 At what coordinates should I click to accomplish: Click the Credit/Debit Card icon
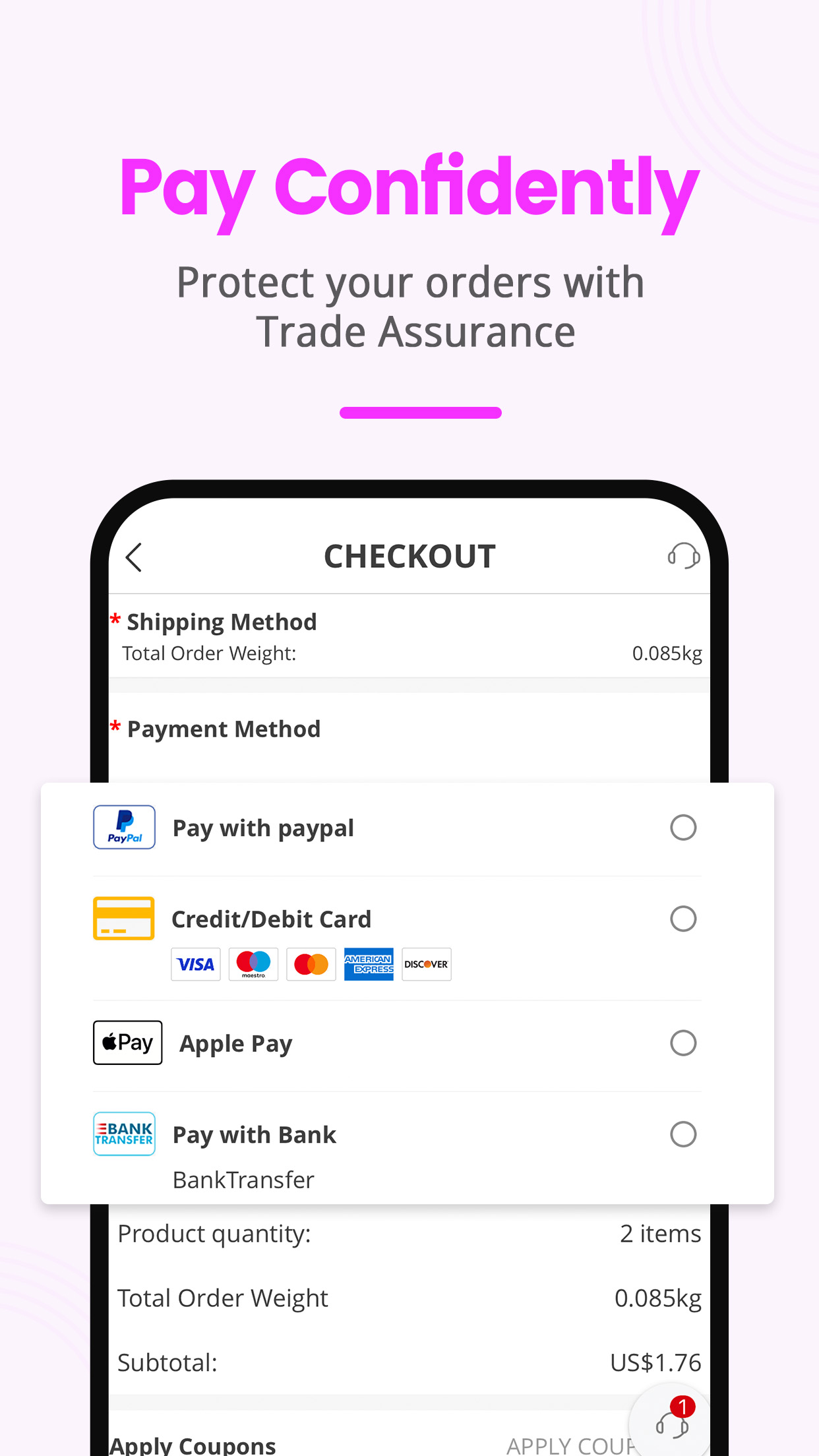coord(124,918)
